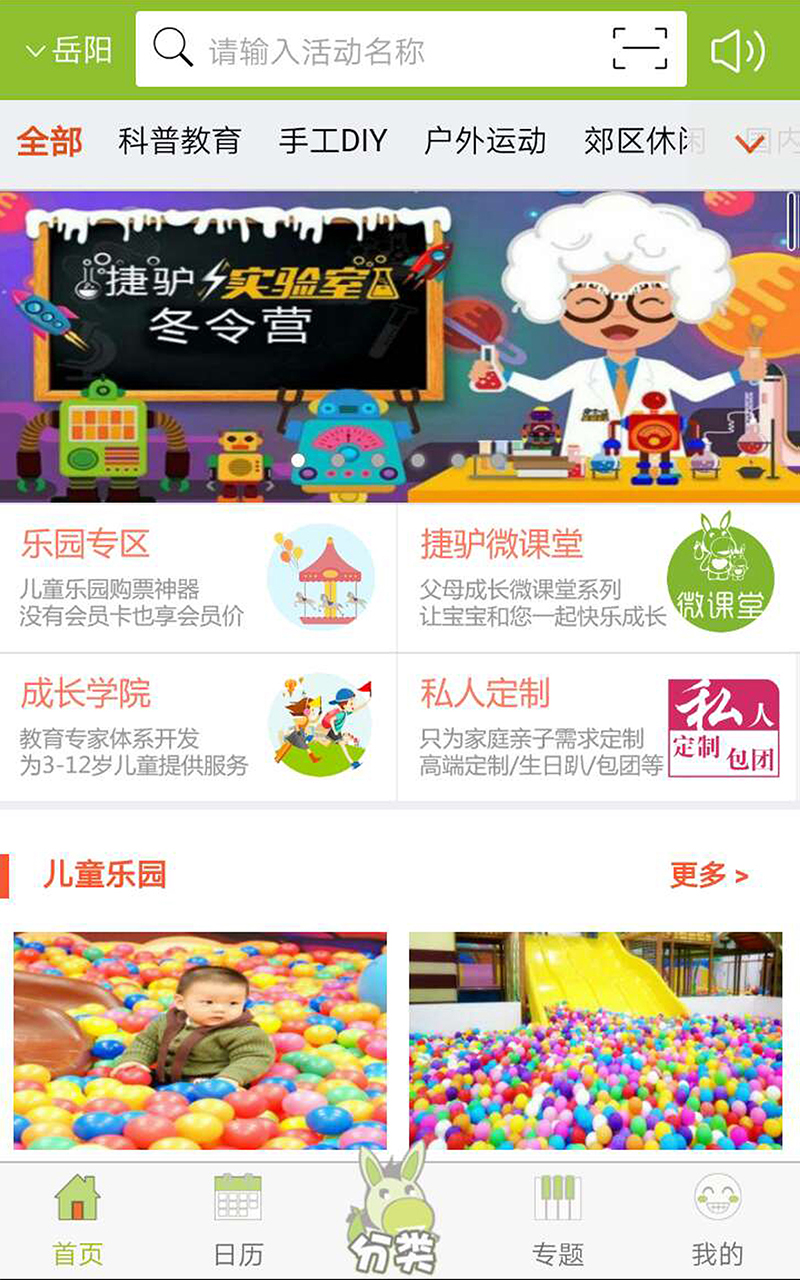Open the yellow slide playground card
Screen dimensions: 800x1280
coord(596,1040)
